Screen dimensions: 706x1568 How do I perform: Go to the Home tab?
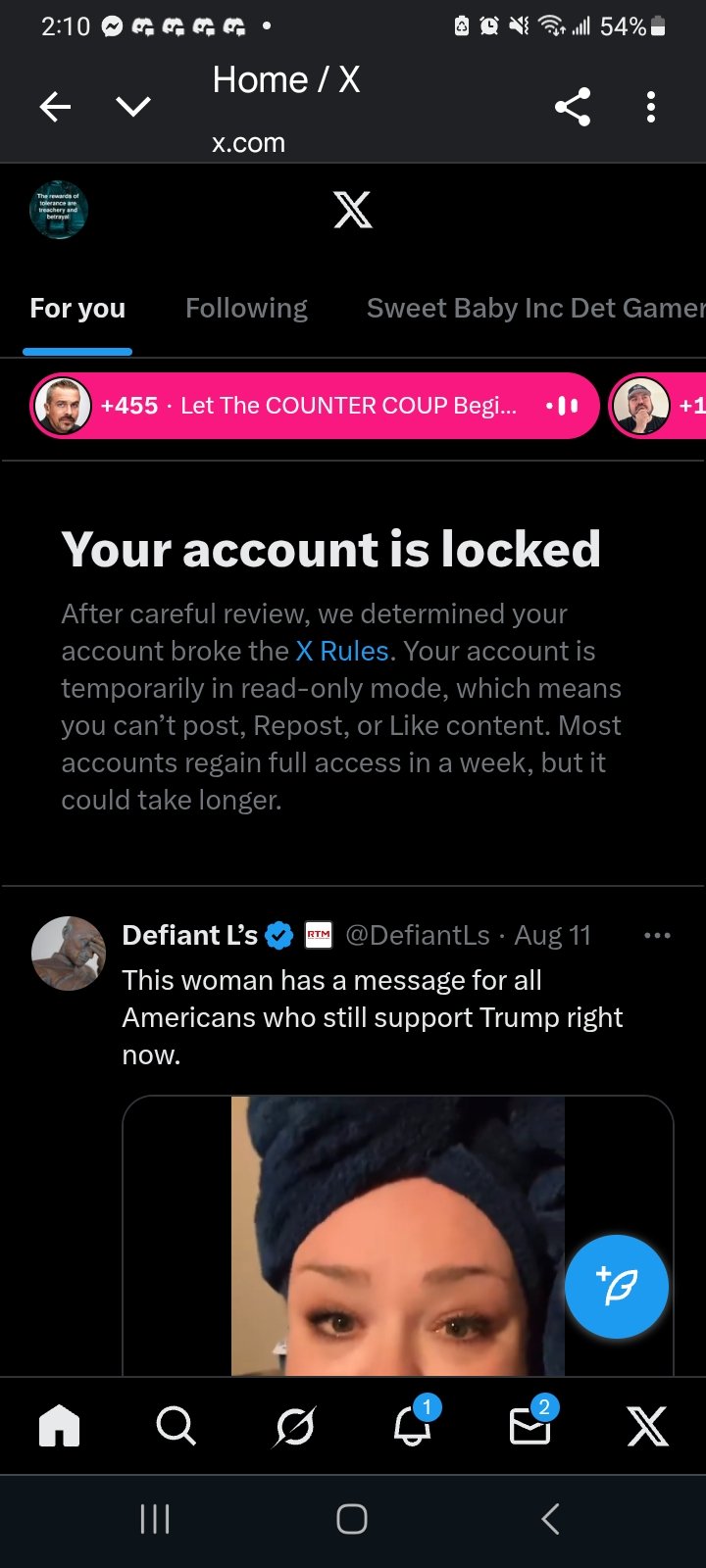[x=59, y=1426]
